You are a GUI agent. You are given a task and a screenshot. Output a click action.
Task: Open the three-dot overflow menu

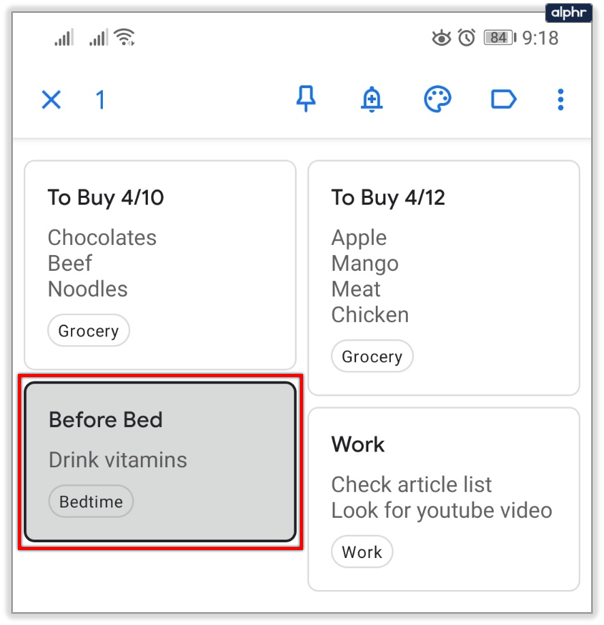pyautogui.click(x=560, y=99)
